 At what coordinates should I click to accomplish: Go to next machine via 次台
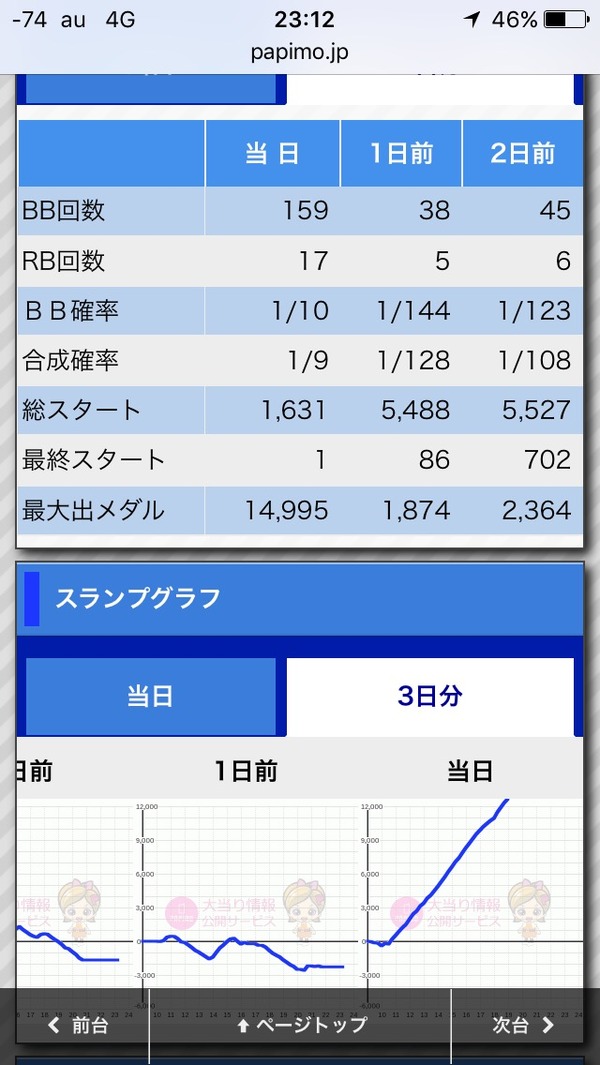coord(523,1025)
